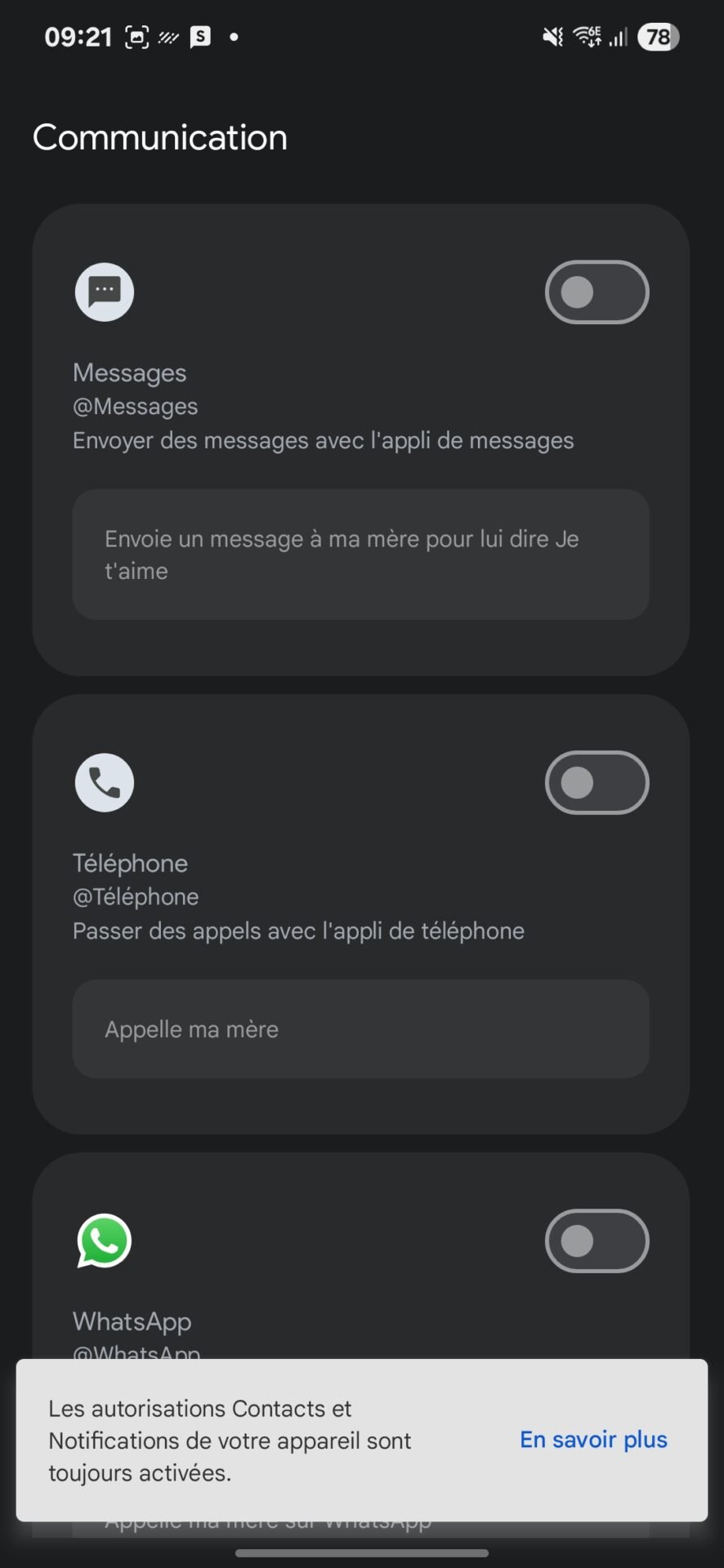Viewport: 724px width, 1568px height.
Task: Switch on the WhatsApp toggle
Action: [597, 1241]
